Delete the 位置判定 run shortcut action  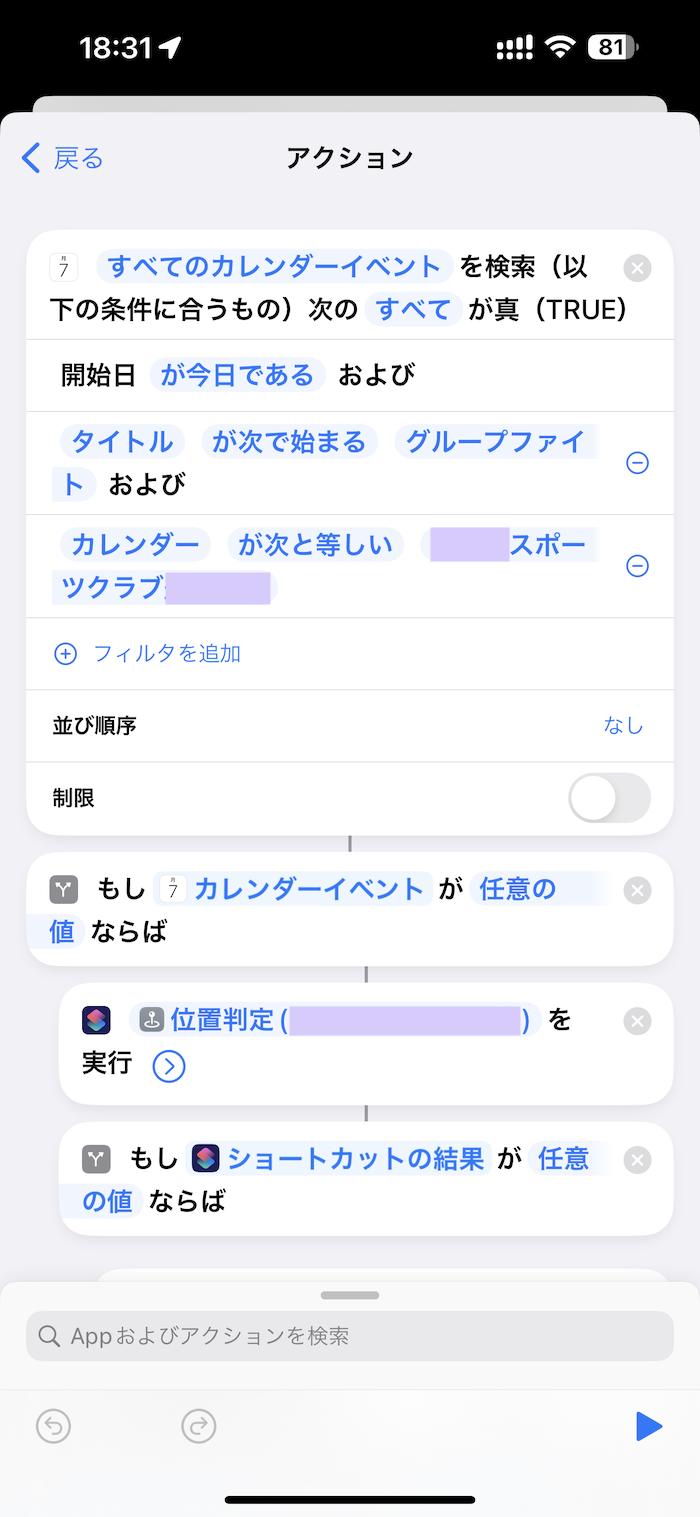tap(637, 1021)
